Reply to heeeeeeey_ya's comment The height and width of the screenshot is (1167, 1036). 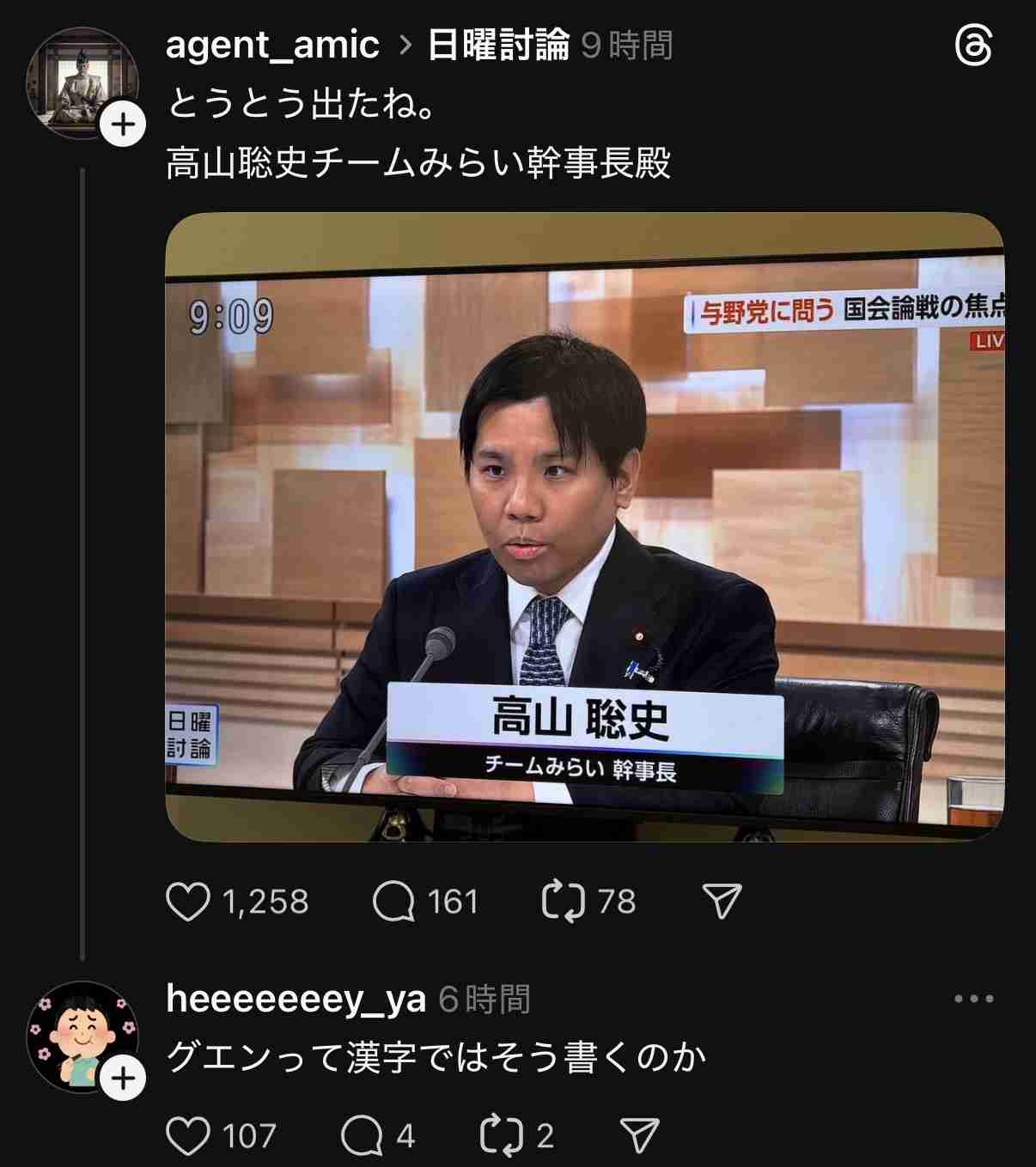click(362, 1136)
